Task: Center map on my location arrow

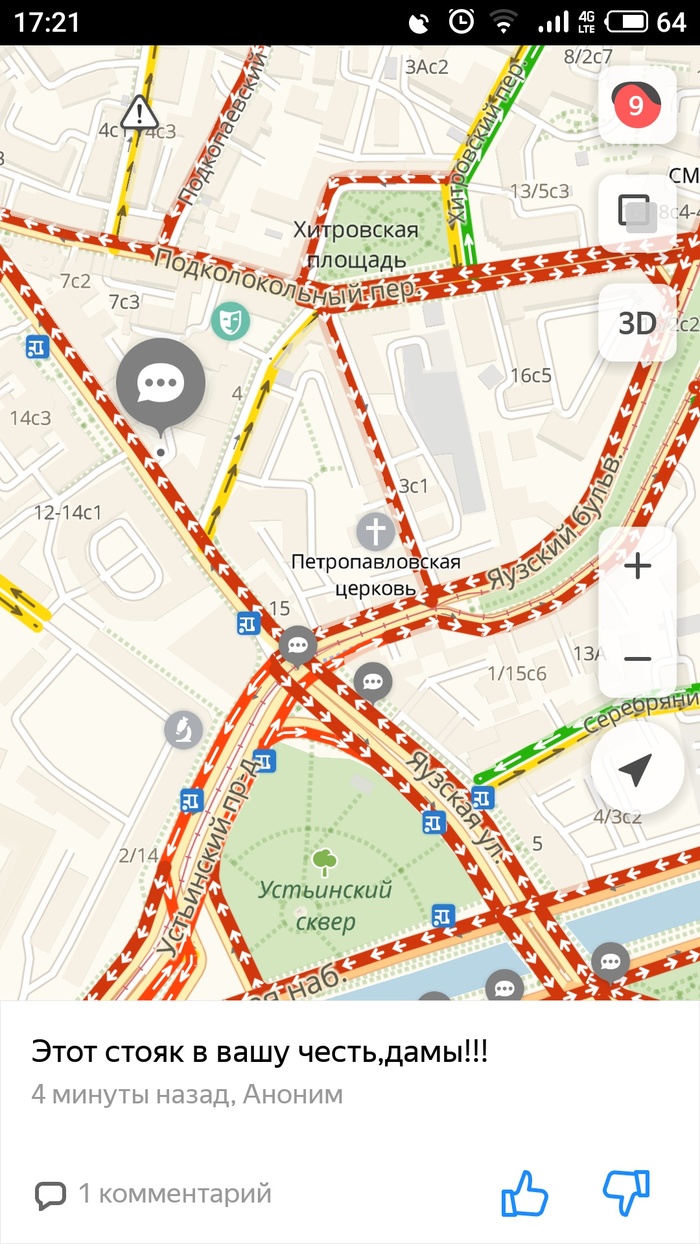Action: tap(636, 769)
